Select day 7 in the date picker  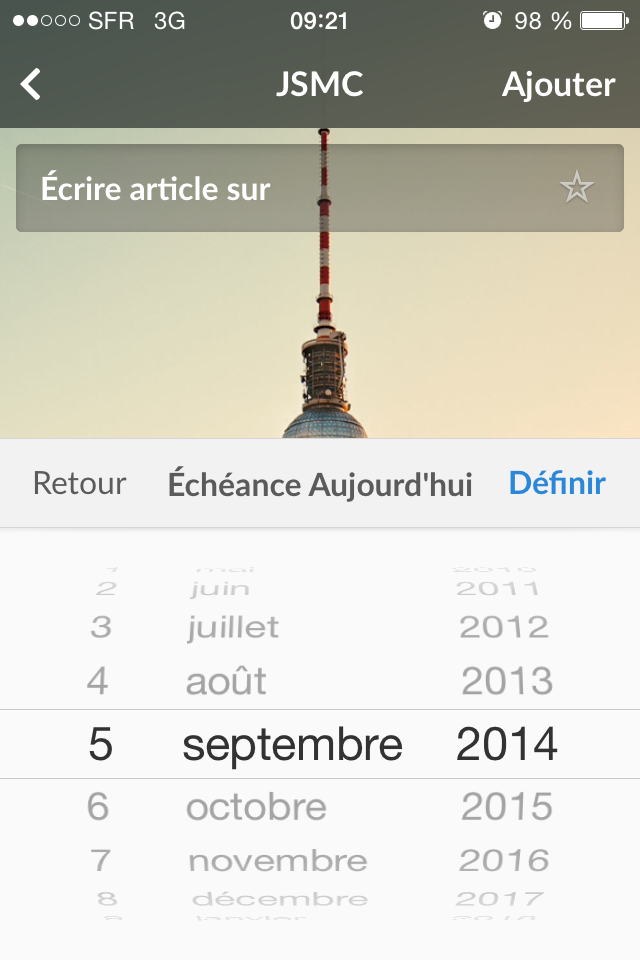pyautogui.click(x=100, y=860)
